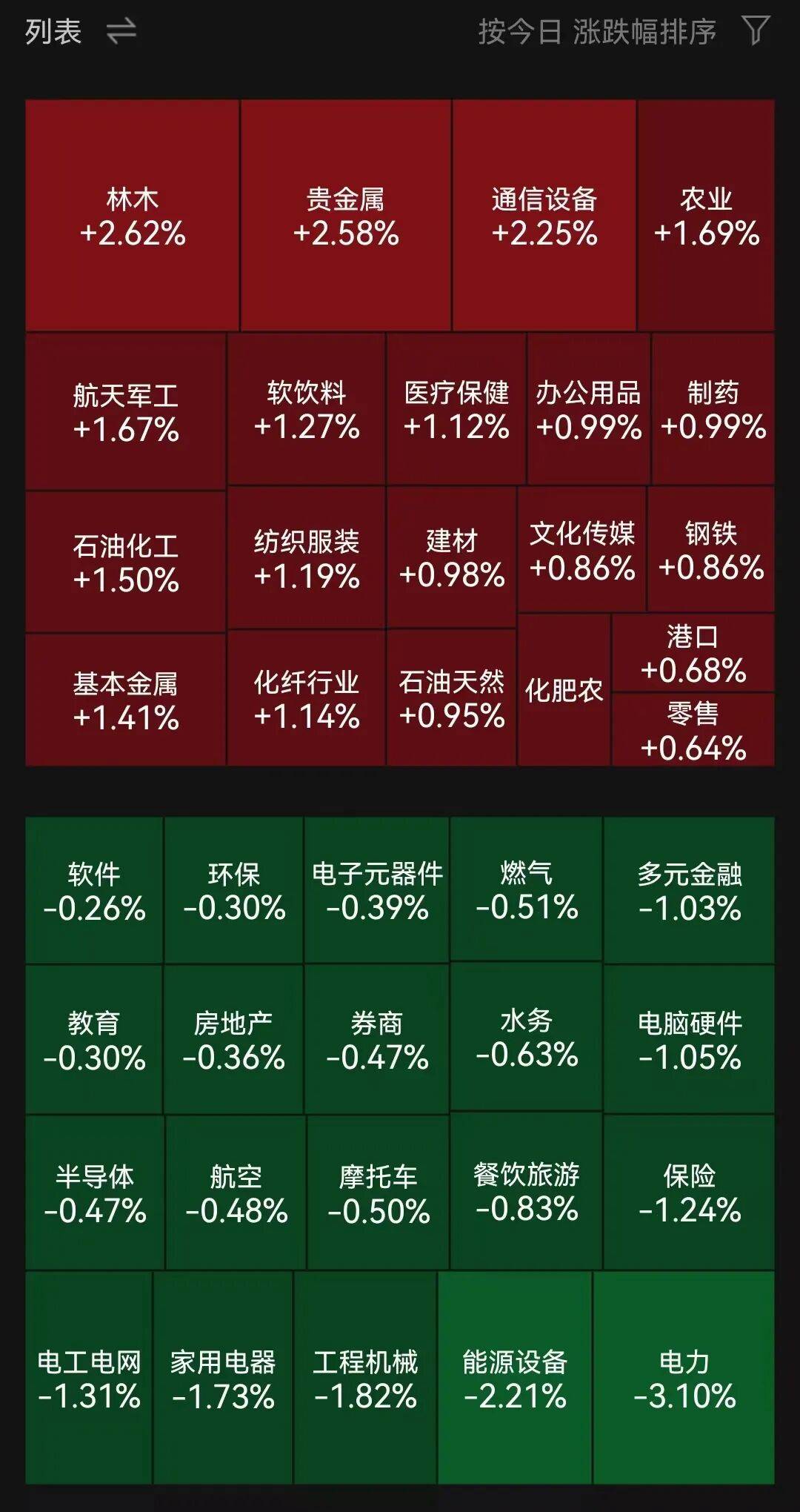800x1512 pixels.
Task: View the 家用电器 sector tile
Action: pyautogui.click(x=223, y=1379)
